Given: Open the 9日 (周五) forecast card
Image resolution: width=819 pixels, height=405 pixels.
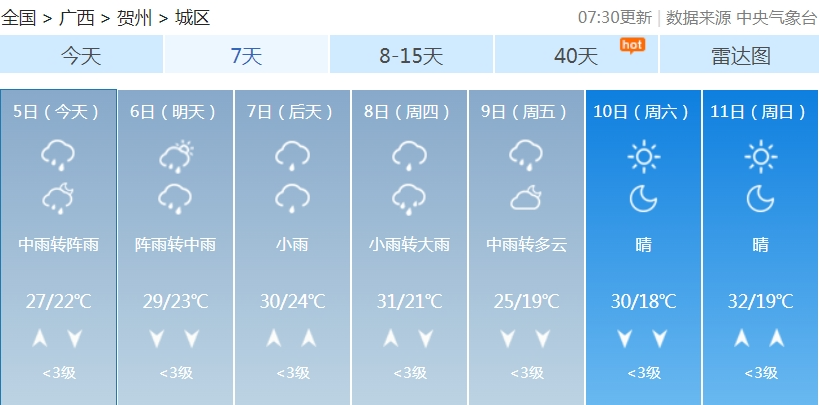Looking at the screenshot, I should [x=526, y=245].
